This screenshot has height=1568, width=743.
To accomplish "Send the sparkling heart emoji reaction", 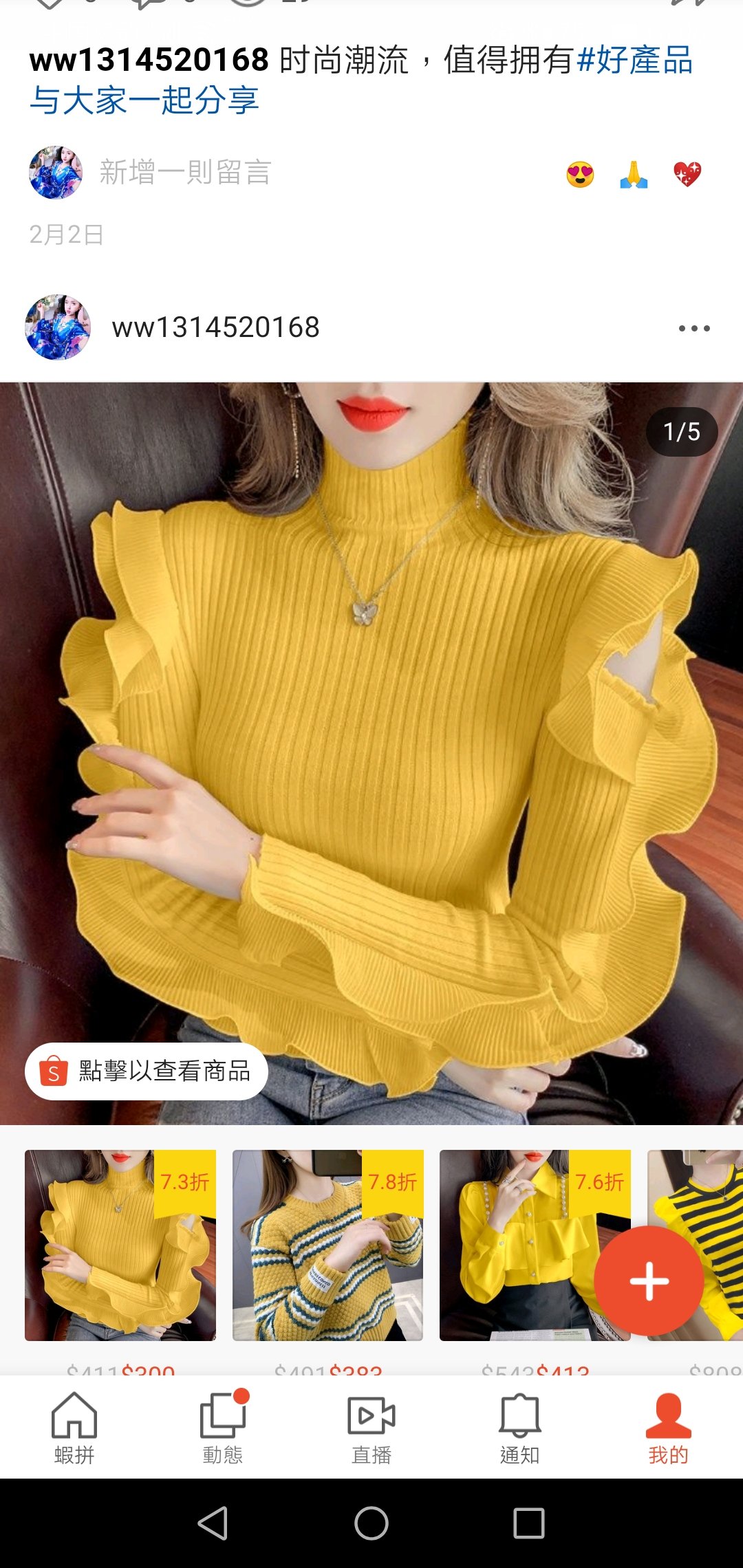I will tap(687, 174).
